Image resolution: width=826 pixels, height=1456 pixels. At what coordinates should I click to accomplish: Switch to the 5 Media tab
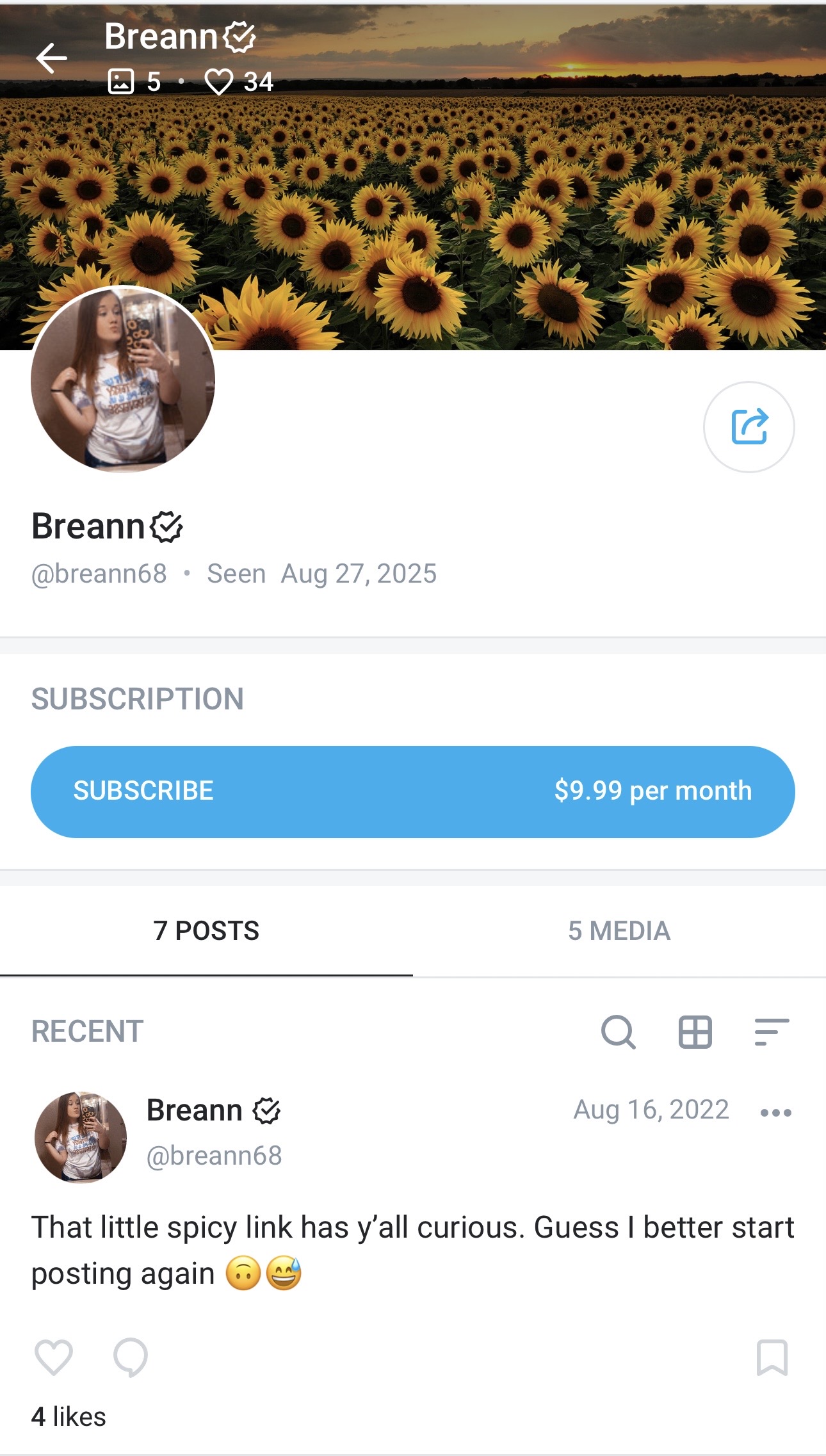(619, 930)
